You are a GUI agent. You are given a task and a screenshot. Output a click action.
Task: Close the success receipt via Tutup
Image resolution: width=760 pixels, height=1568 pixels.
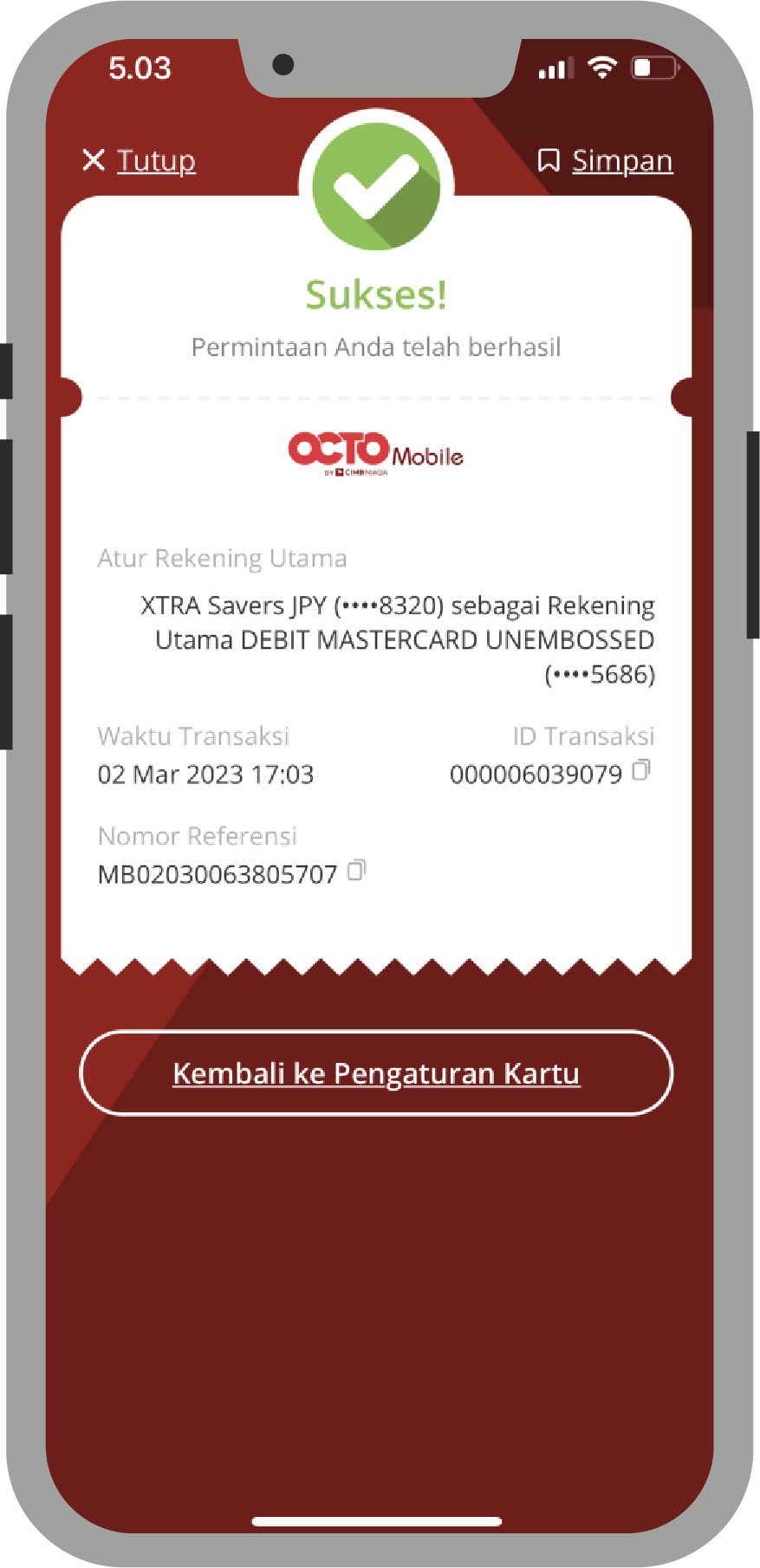pyautogui.click(x=140, y=161)
